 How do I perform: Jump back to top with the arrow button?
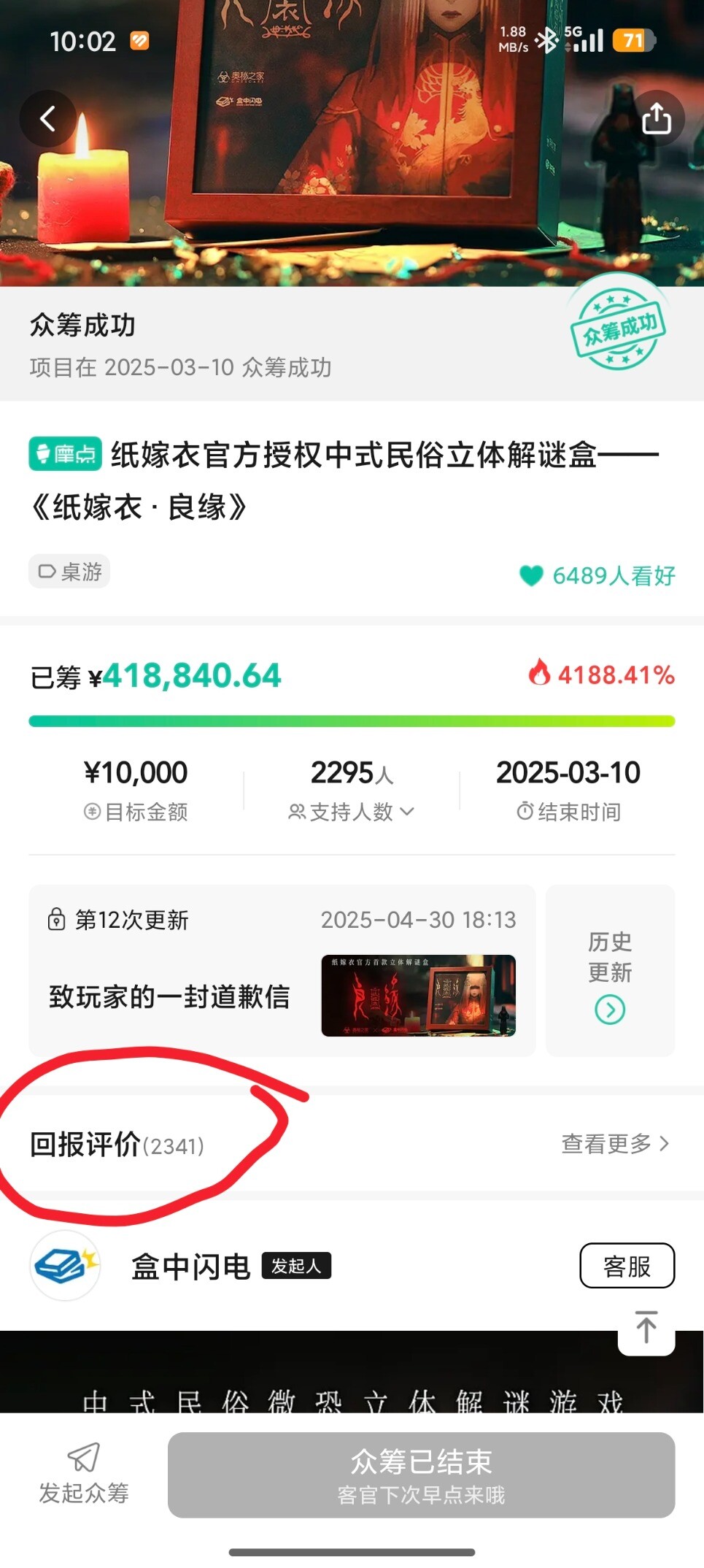click(646, 1328)
